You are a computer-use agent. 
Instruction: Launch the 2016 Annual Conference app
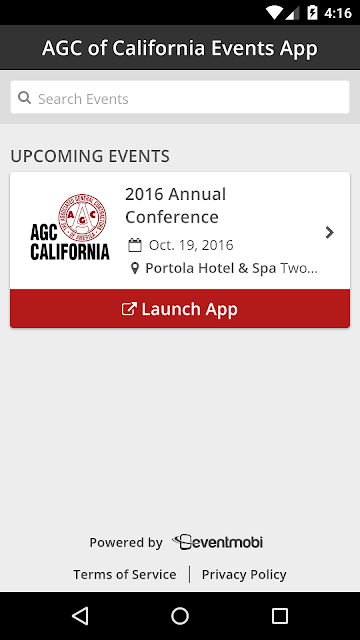tap(180, 309)
